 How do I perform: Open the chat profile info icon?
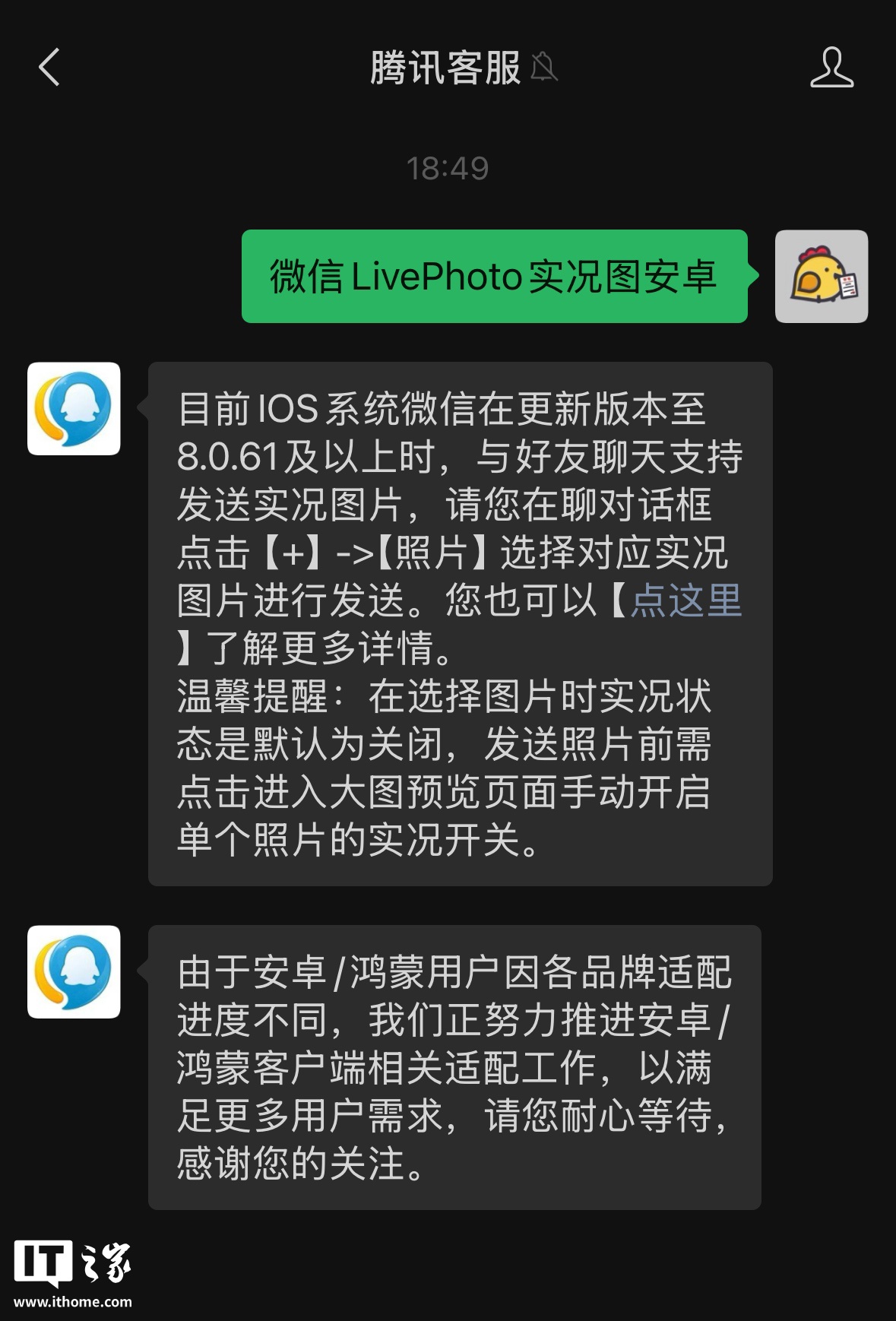(x=831, y=68)
